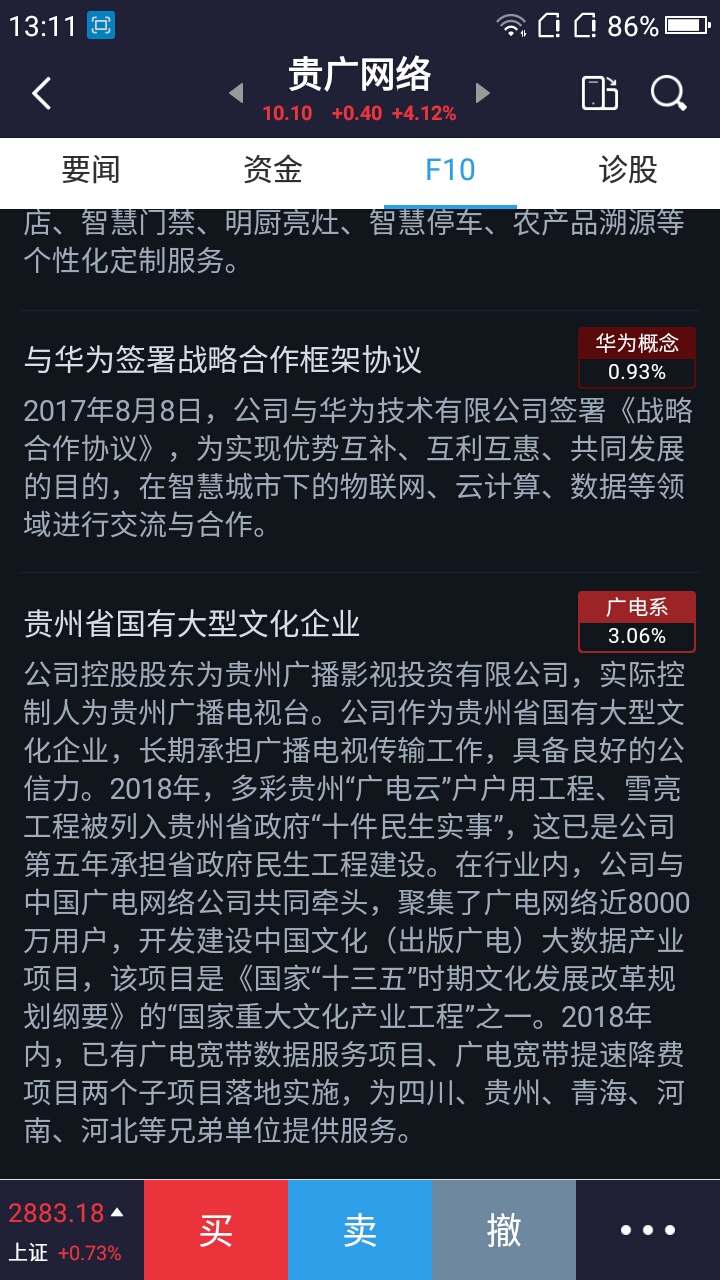This screenshot has width=720, height=1280.
Task: Open the 广电系 concept tag
Action: pyautogui.click(x=637, y=621)
